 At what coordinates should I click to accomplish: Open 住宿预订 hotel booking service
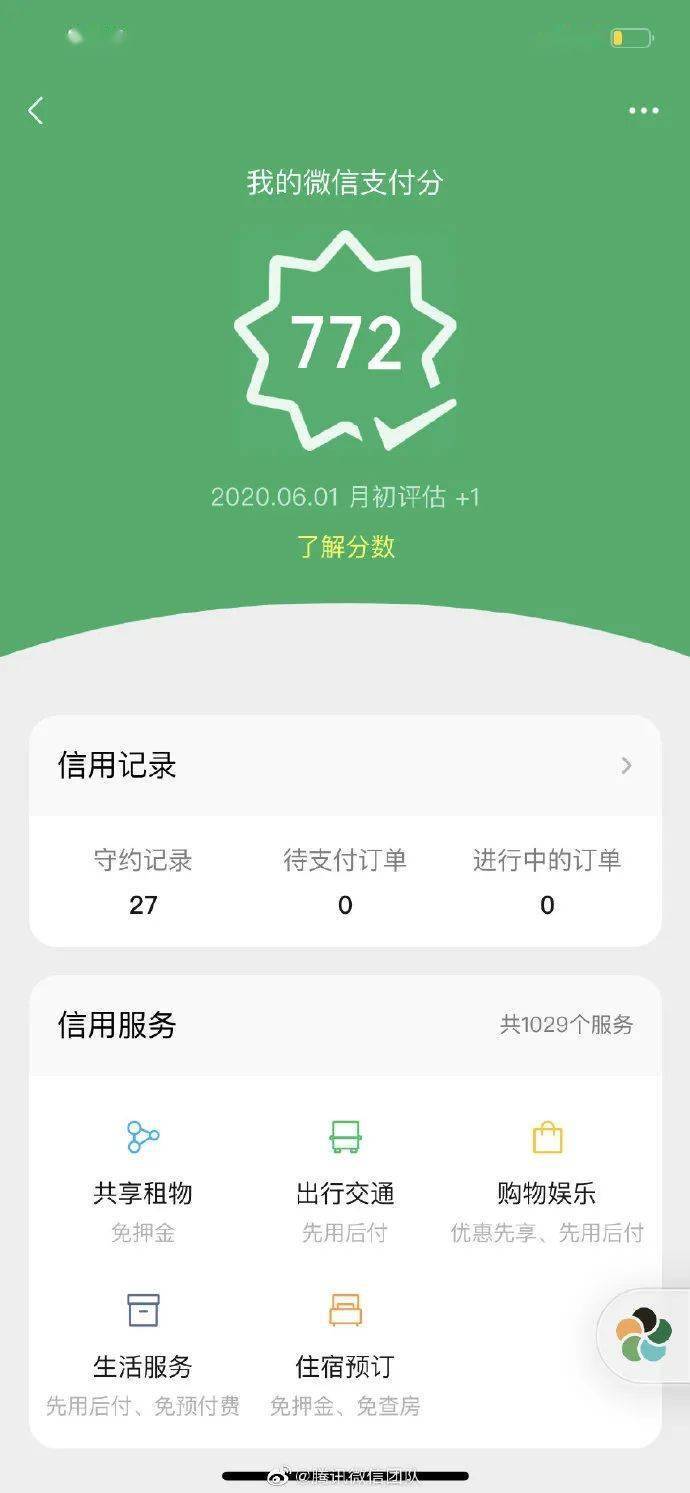(x=345, y=1355)
